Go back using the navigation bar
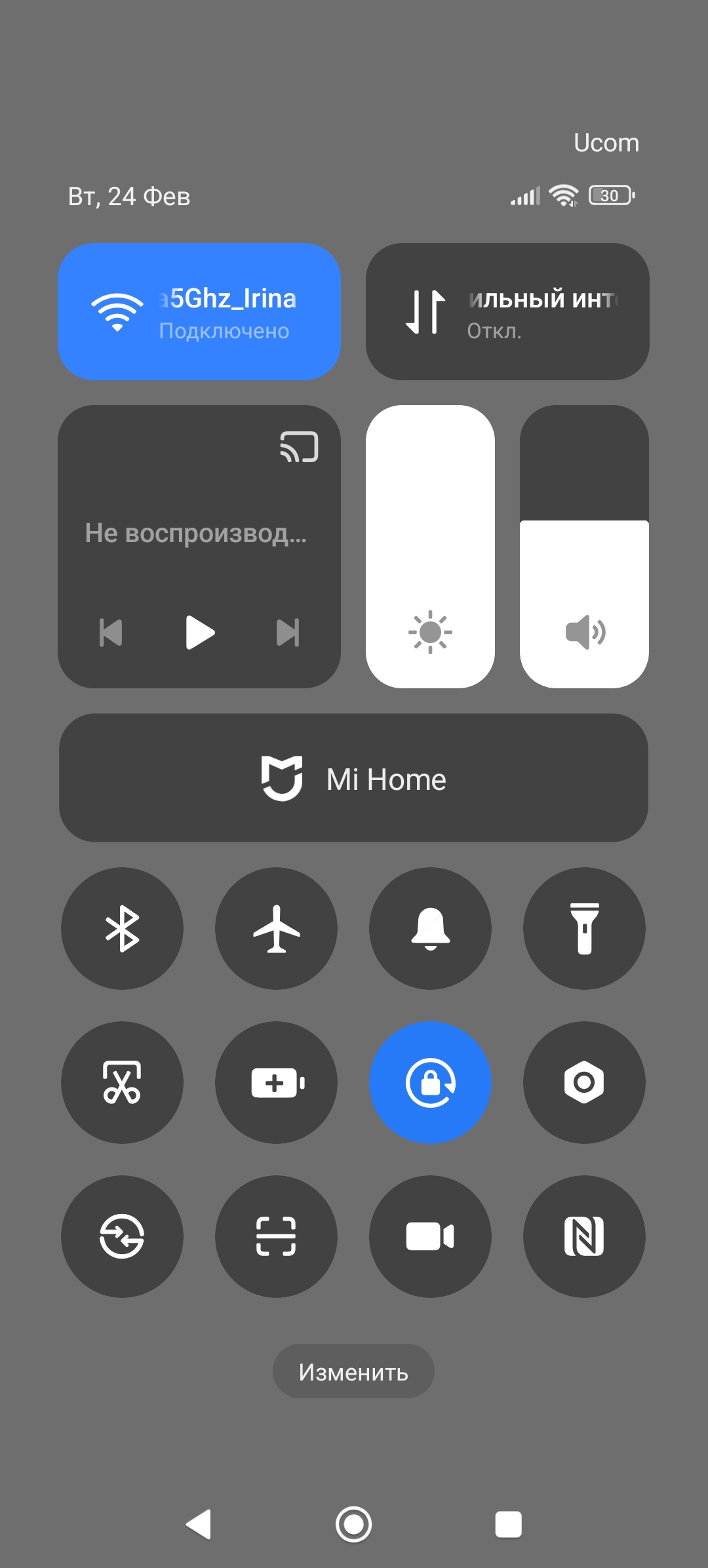The image size is (708, 1568). click(199, 1524)
